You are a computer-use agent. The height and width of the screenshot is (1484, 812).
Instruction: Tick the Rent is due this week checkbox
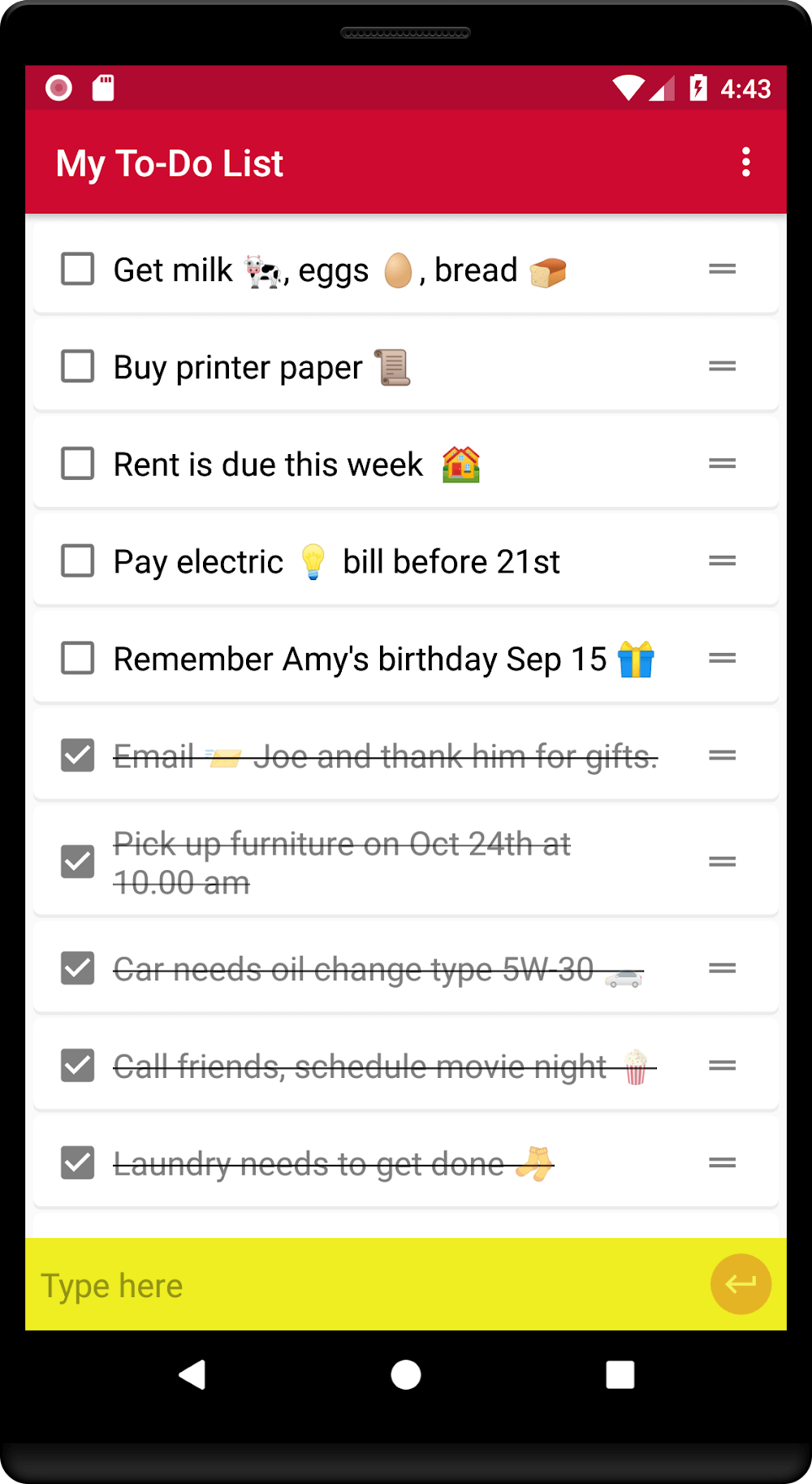coord(78,464)
